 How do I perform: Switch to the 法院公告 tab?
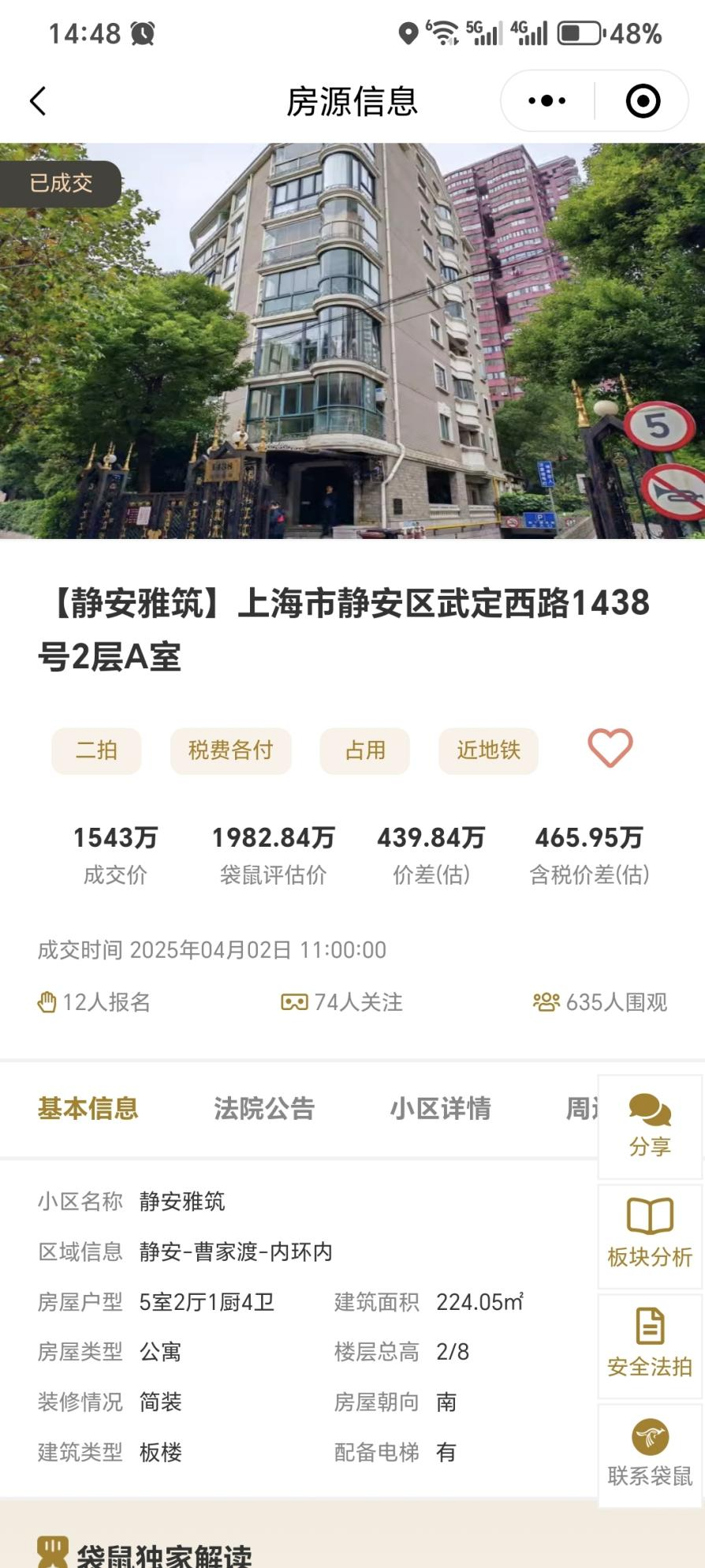pos(264,1109)
